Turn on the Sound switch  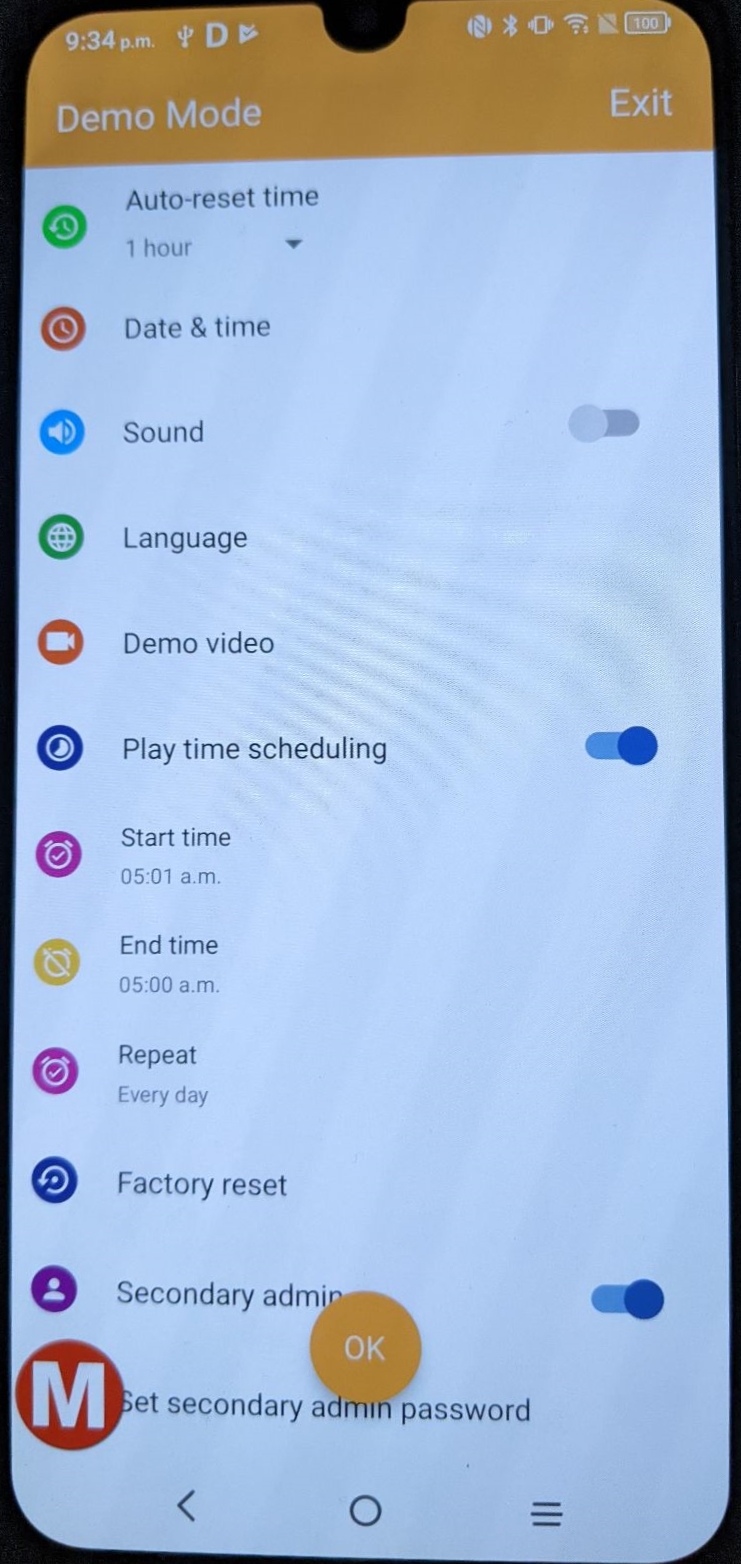point(604,424)
